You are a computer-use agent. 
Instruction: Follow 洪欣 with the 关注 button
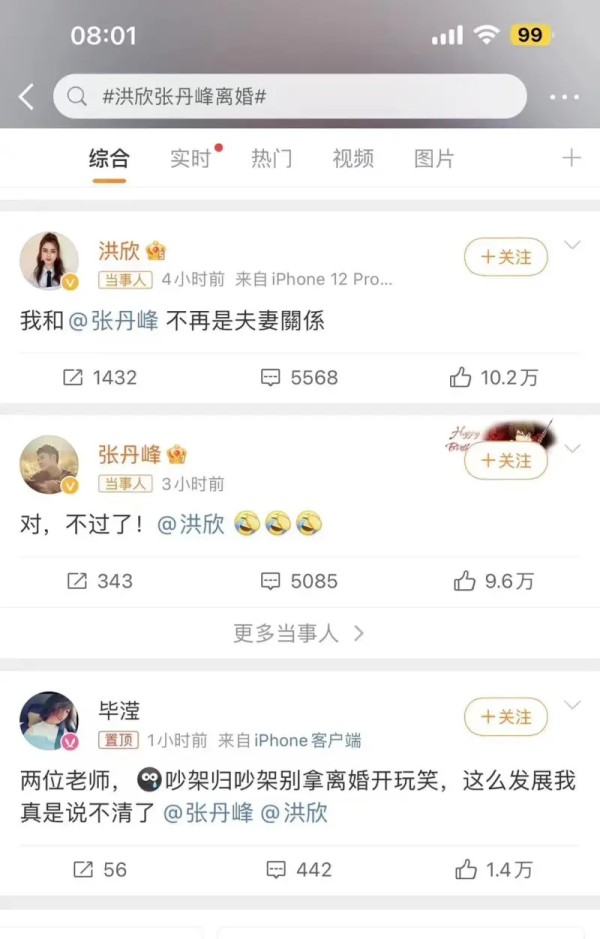(x=506, y=257)
